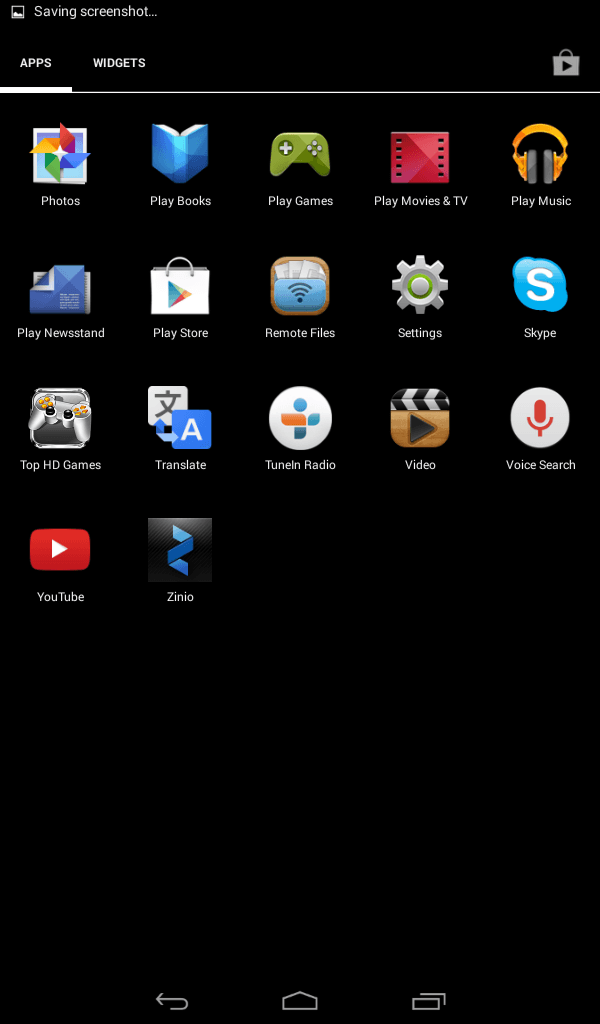Open the Play Store shop icon
600x1024 pixels.
565,63
